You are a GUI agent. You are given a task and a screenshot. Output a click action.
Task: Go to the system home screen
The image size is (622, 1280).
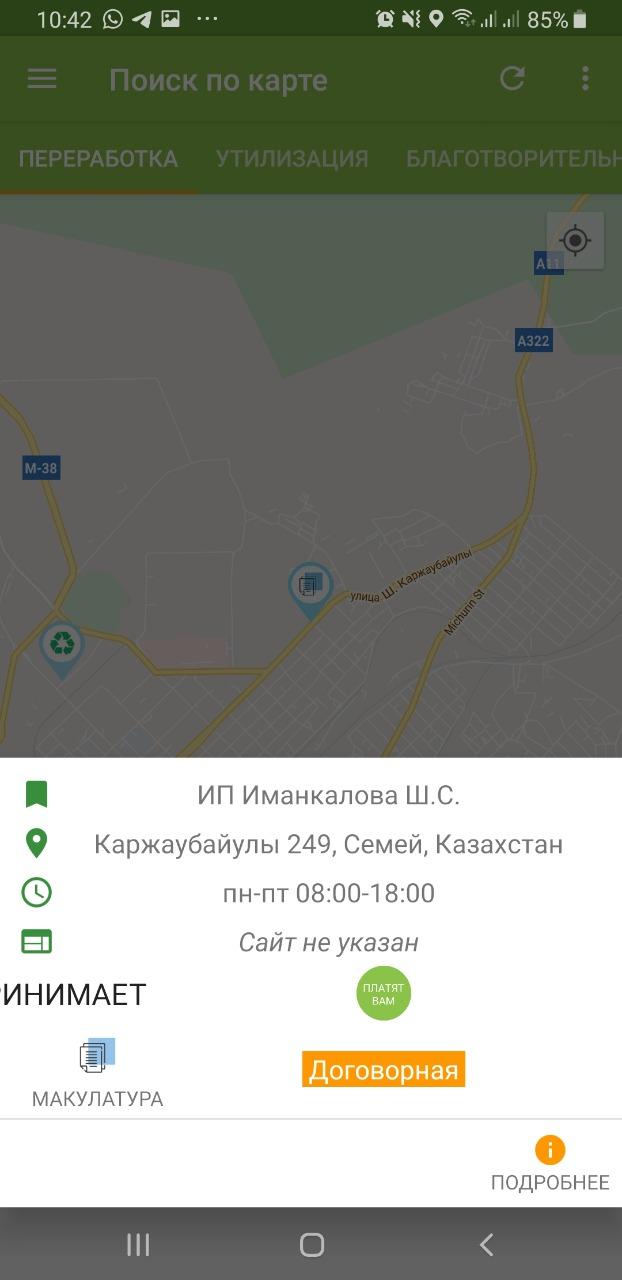pyautogui.click(x=312, y=1244)
